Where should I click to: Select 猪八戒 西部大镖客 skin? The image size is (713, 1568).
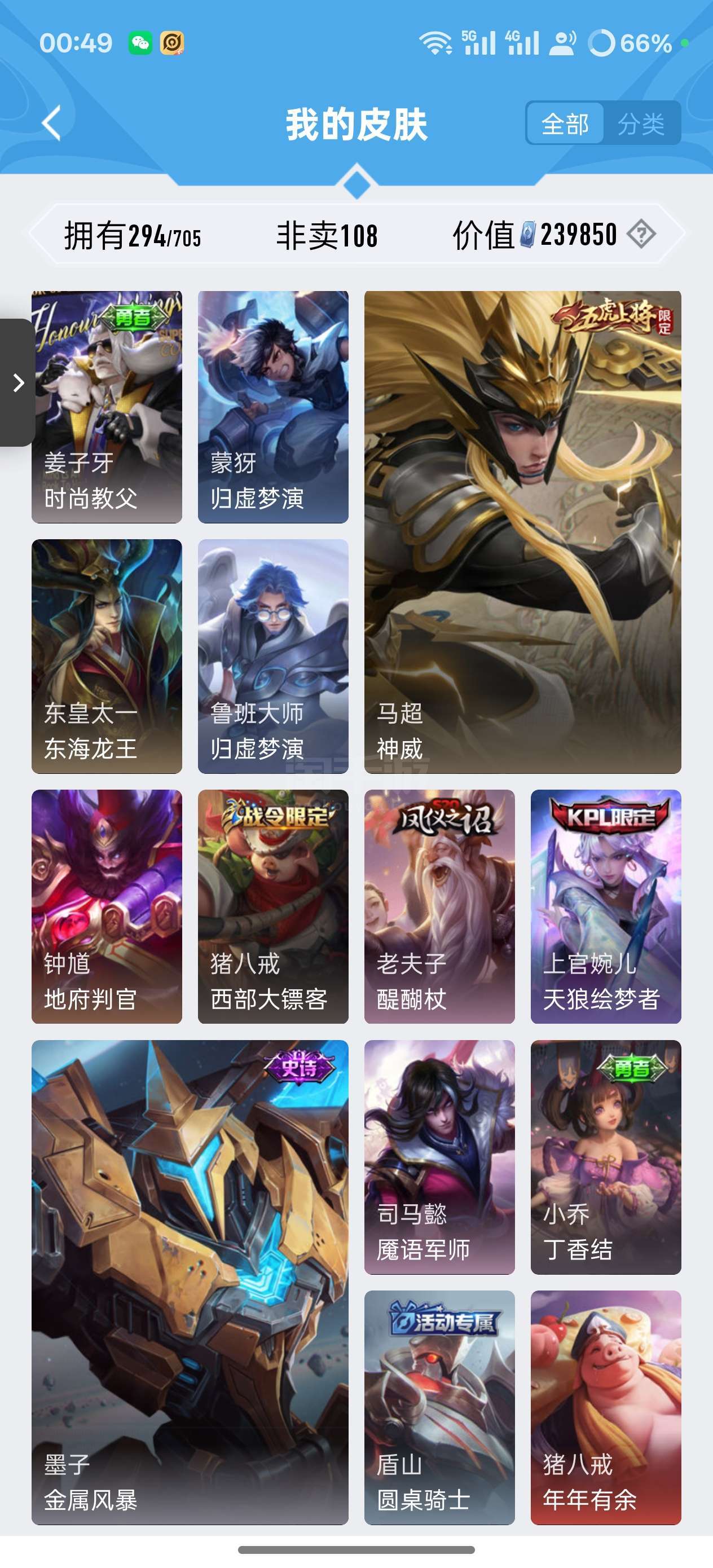pyautogui.click(x=273, y=906)
